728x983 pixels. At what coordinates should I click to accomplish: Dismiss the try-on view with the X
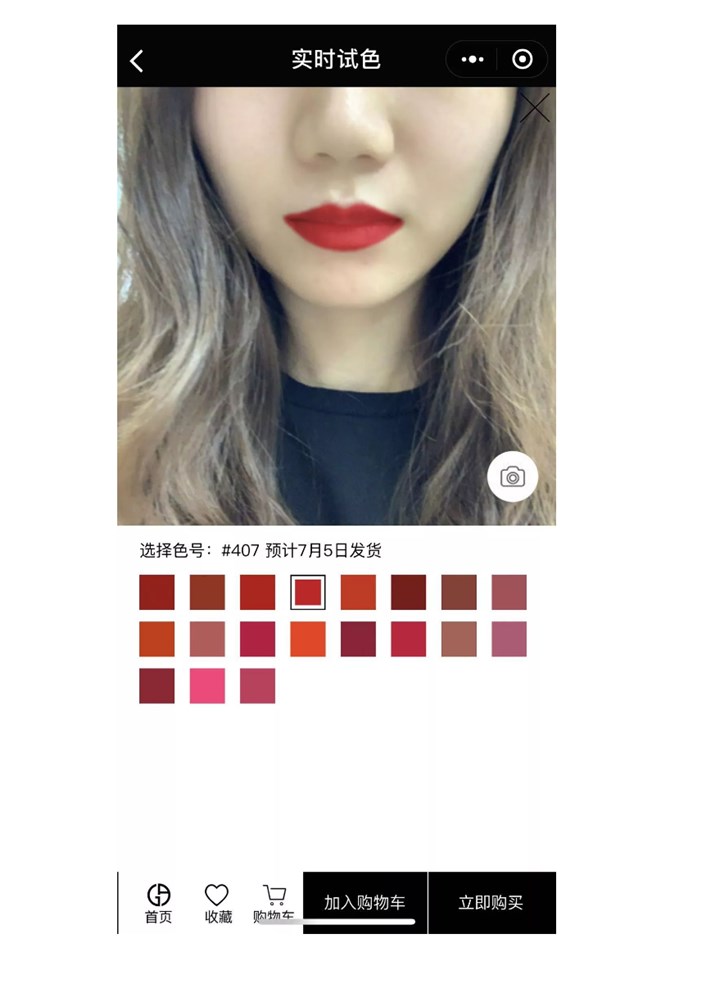(535, 107)
